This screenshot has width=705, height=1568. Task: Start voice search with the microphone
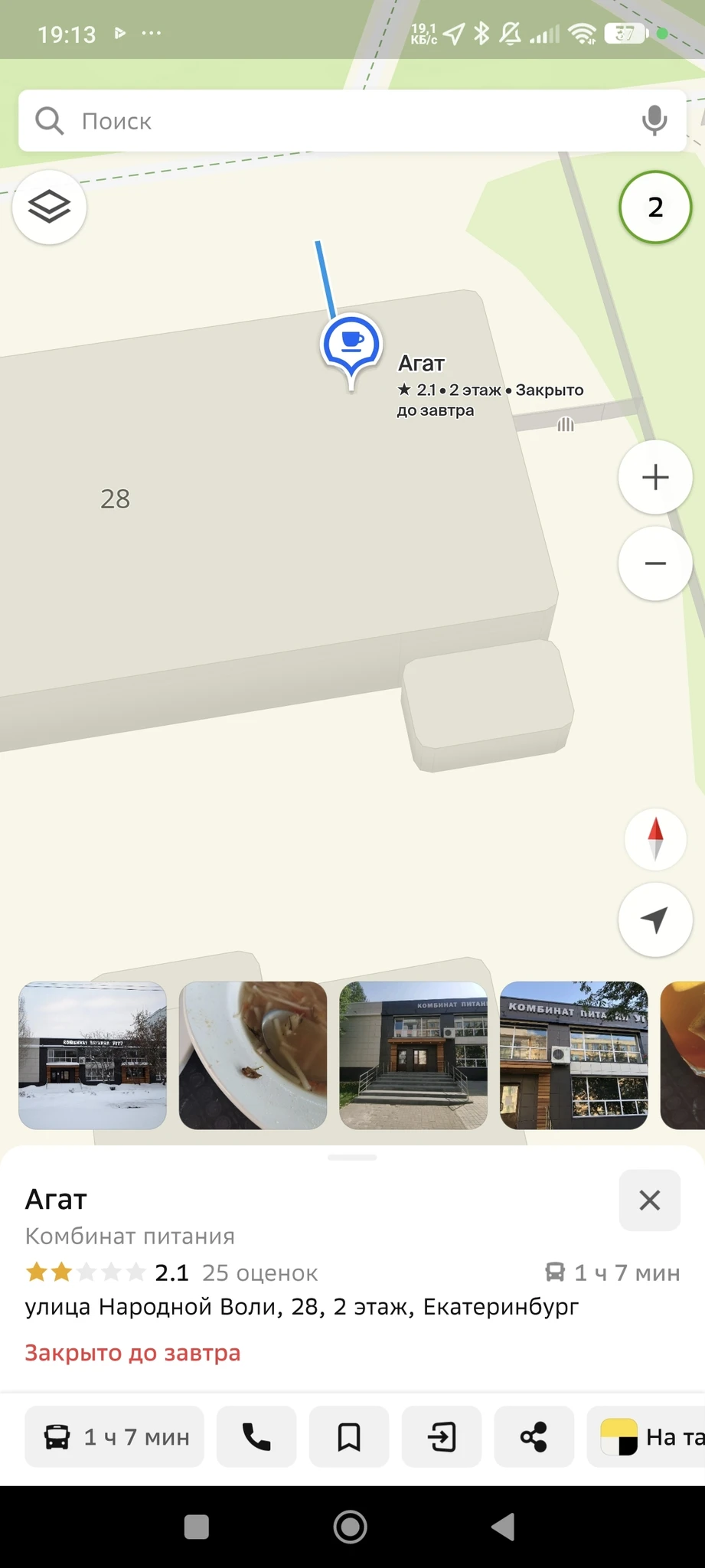tap(654, 121)
